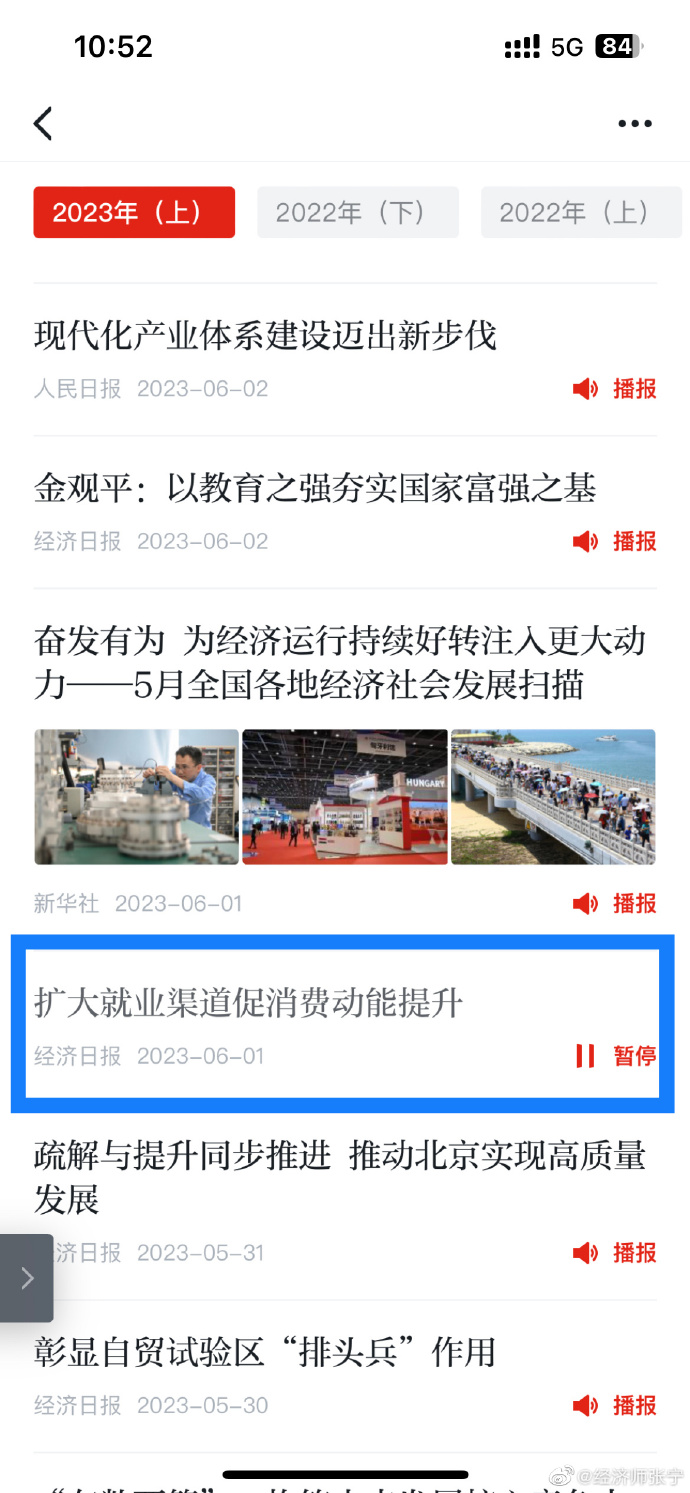This screenshot has height=1493, width=690.
Task: Go back using the top-left arrow
Action: pyautogui.click(x=43, y=124)
